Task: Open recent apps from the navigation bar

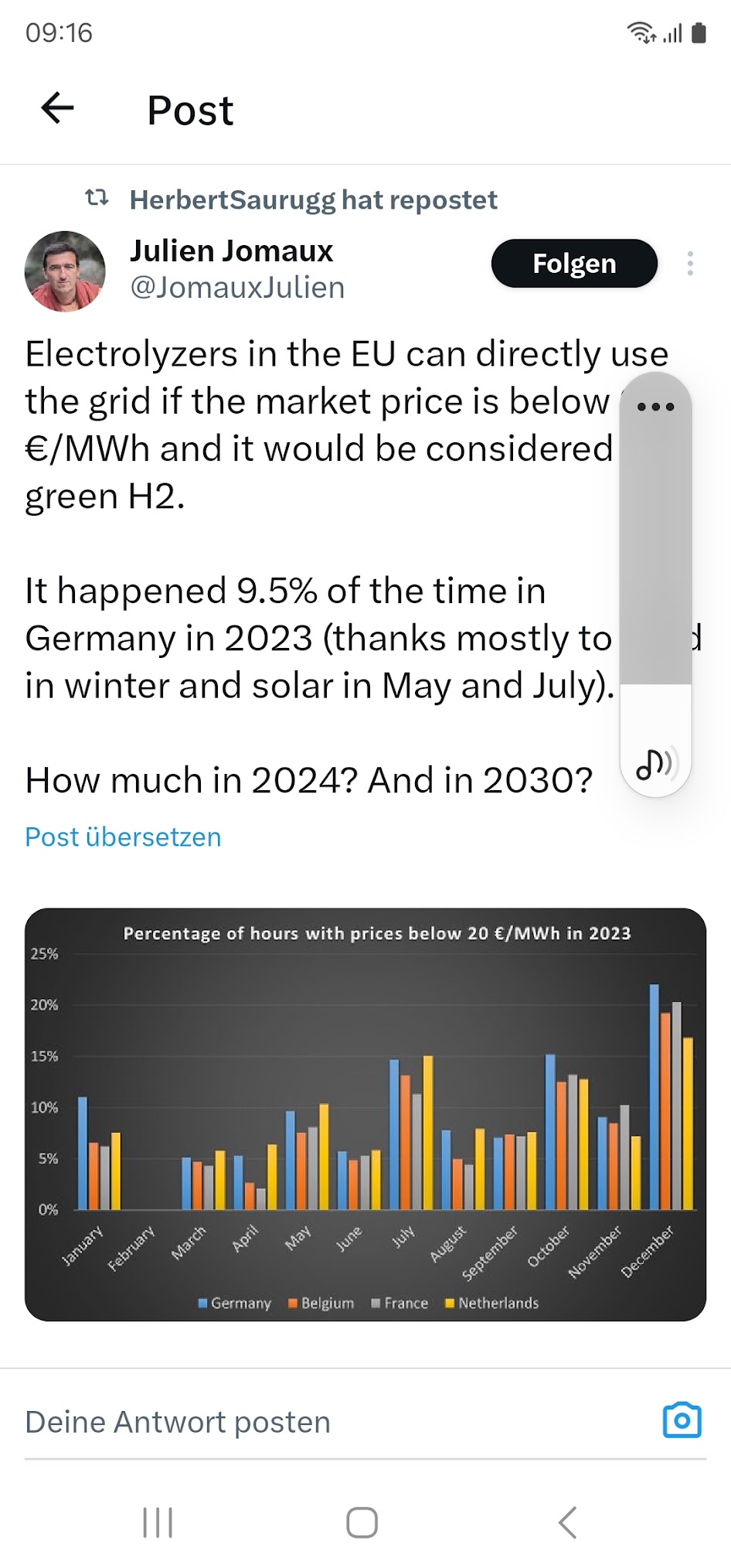Action: click(158, 1522)
